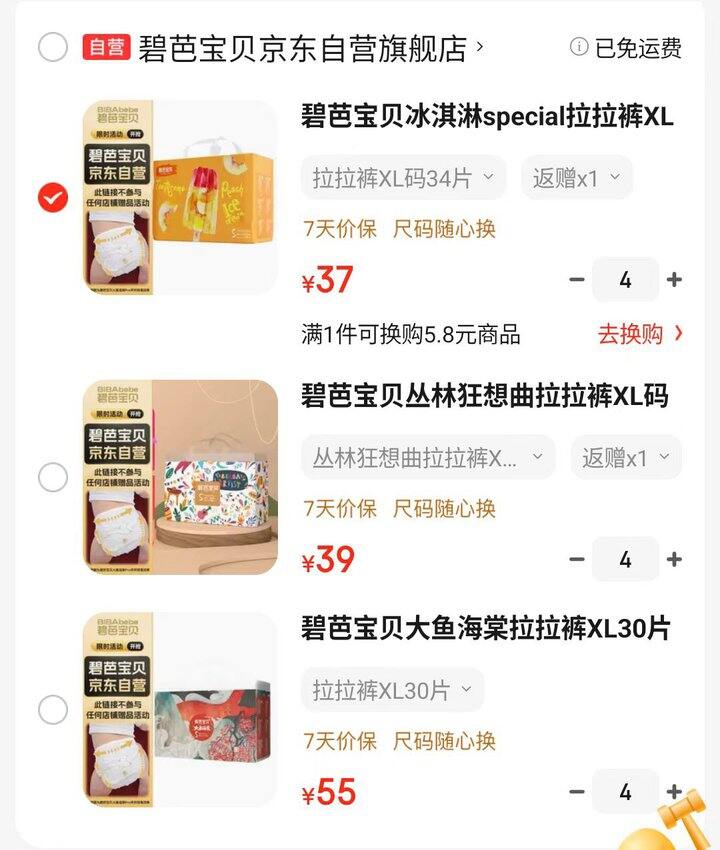This screenshot has width=720, height=850.
Task: Check the 丛林狂想曲拉拉裤XL码 item
Action: coord(53,478)
